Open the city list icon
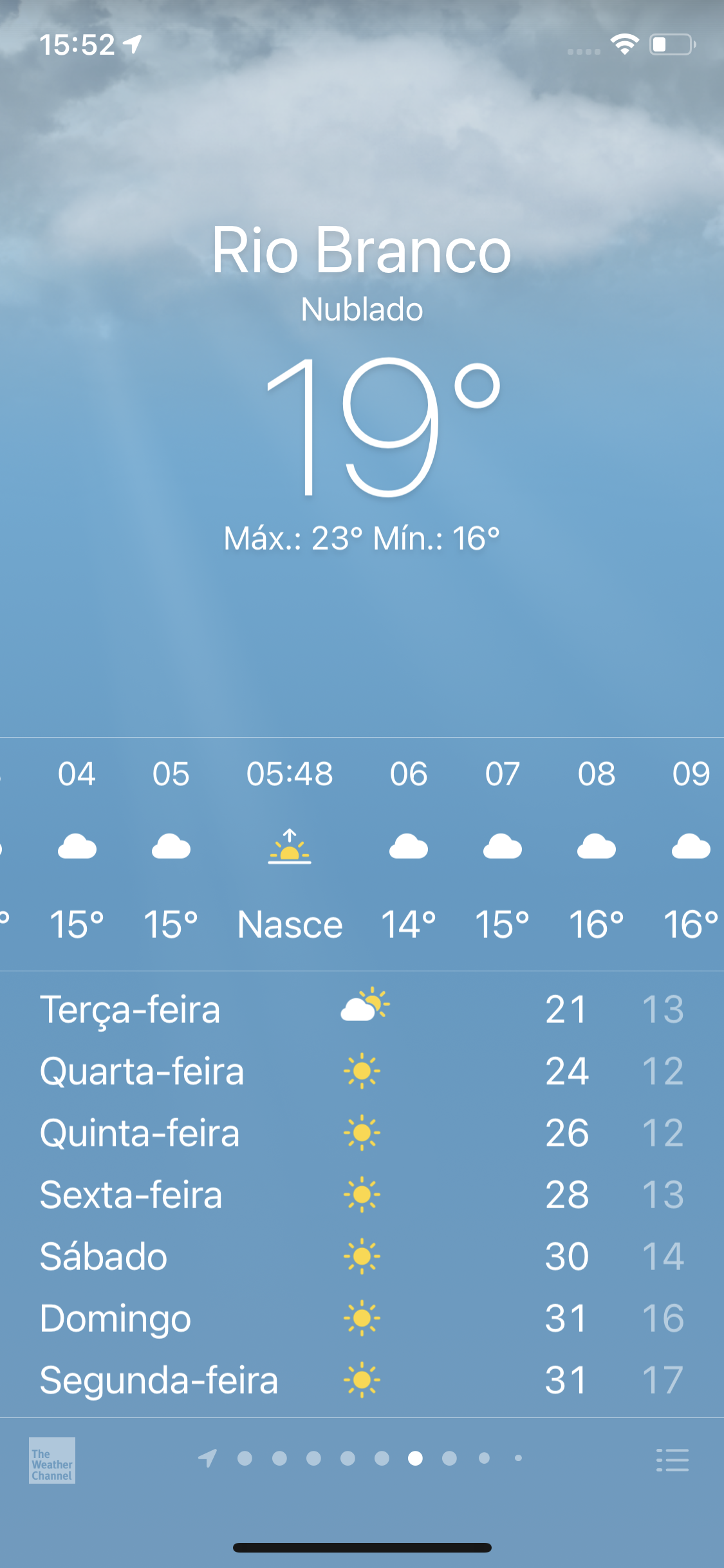The image size is (724, 1568). coord(673,1460)
